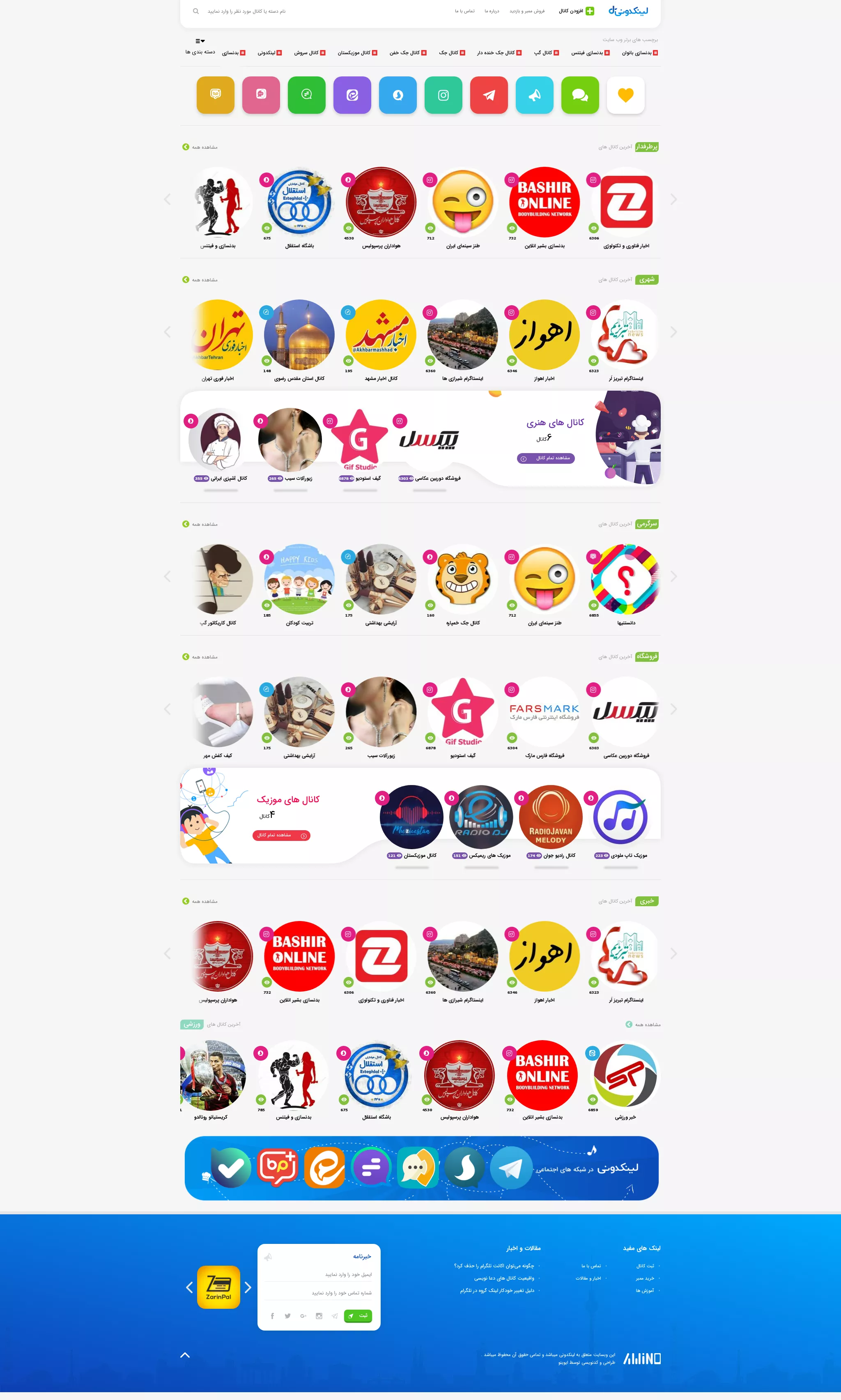Open the فروشگاه فارس مارک shop channel
Image resolution: width=841 pixels, height=1400 pixels.
click(x=544, y=717)
